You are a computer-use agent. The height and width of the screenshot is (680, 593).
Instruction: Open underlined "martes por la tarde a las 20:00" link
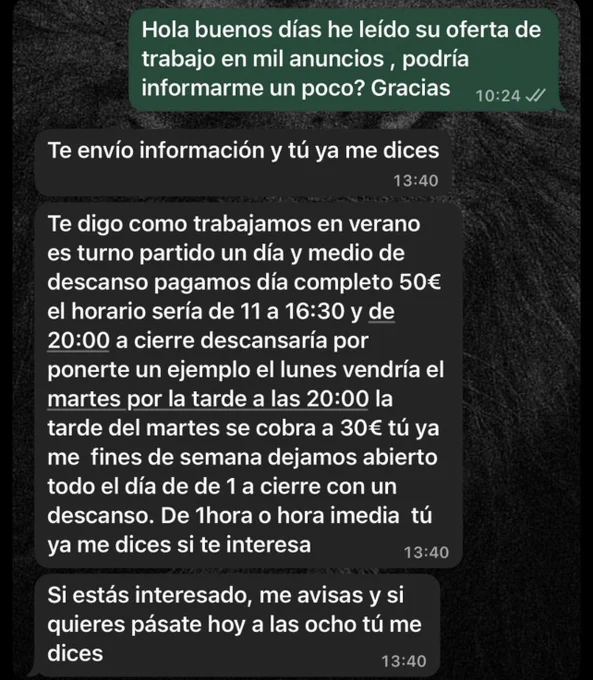pos(208,399)
